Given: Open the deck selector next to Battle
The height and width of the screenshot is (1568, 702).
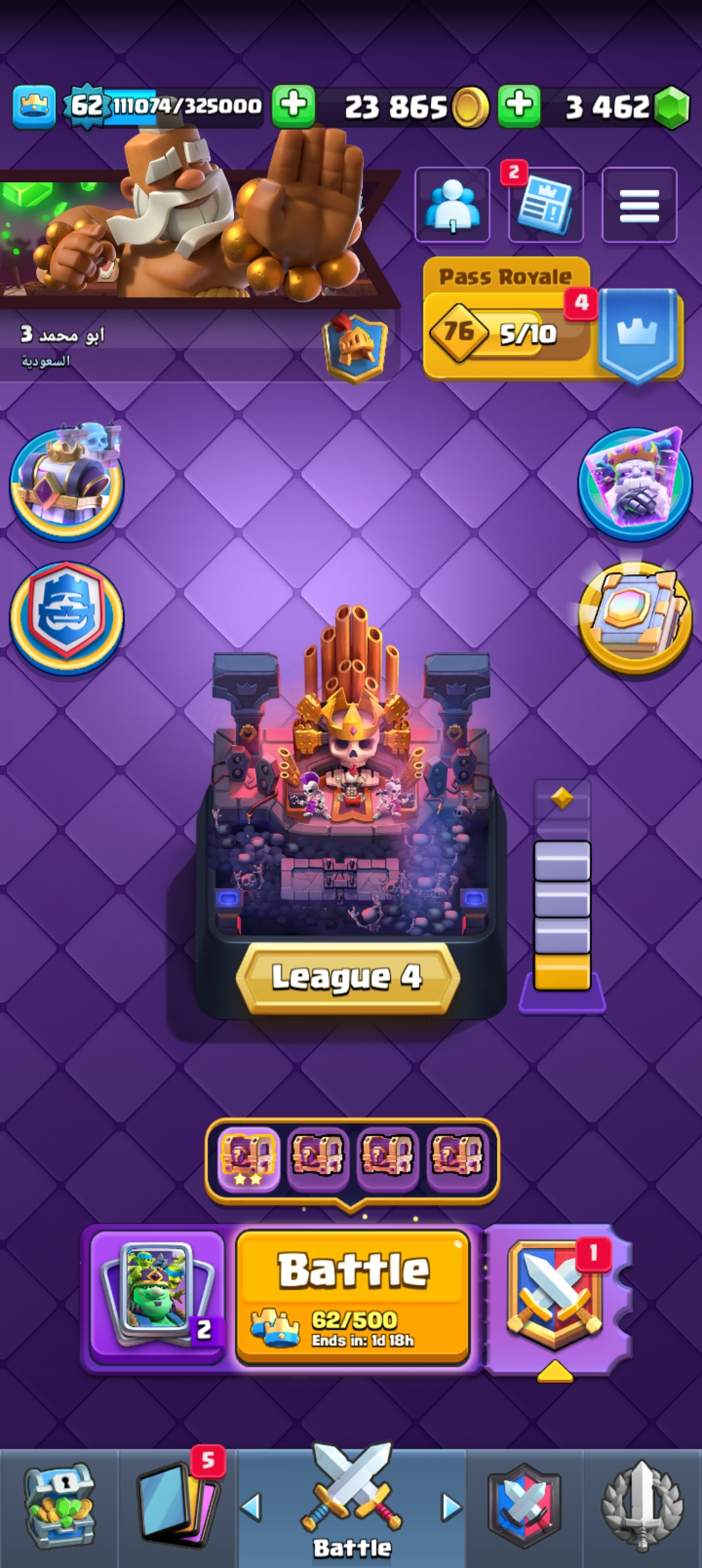Looking at the screenshot, I should pyautogui.click(x=157, y=1296).
